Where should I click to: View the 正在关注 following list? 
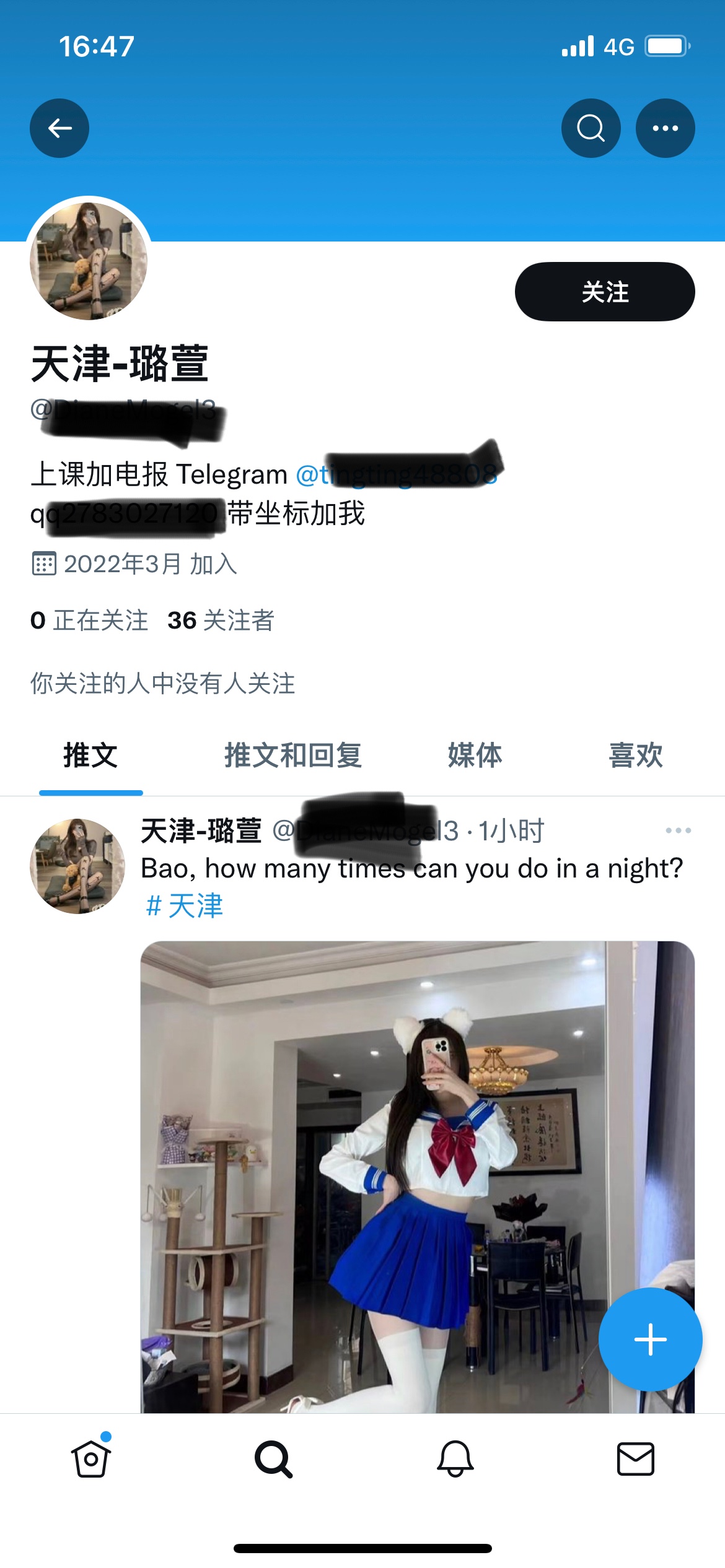click(x=89, y=620)
